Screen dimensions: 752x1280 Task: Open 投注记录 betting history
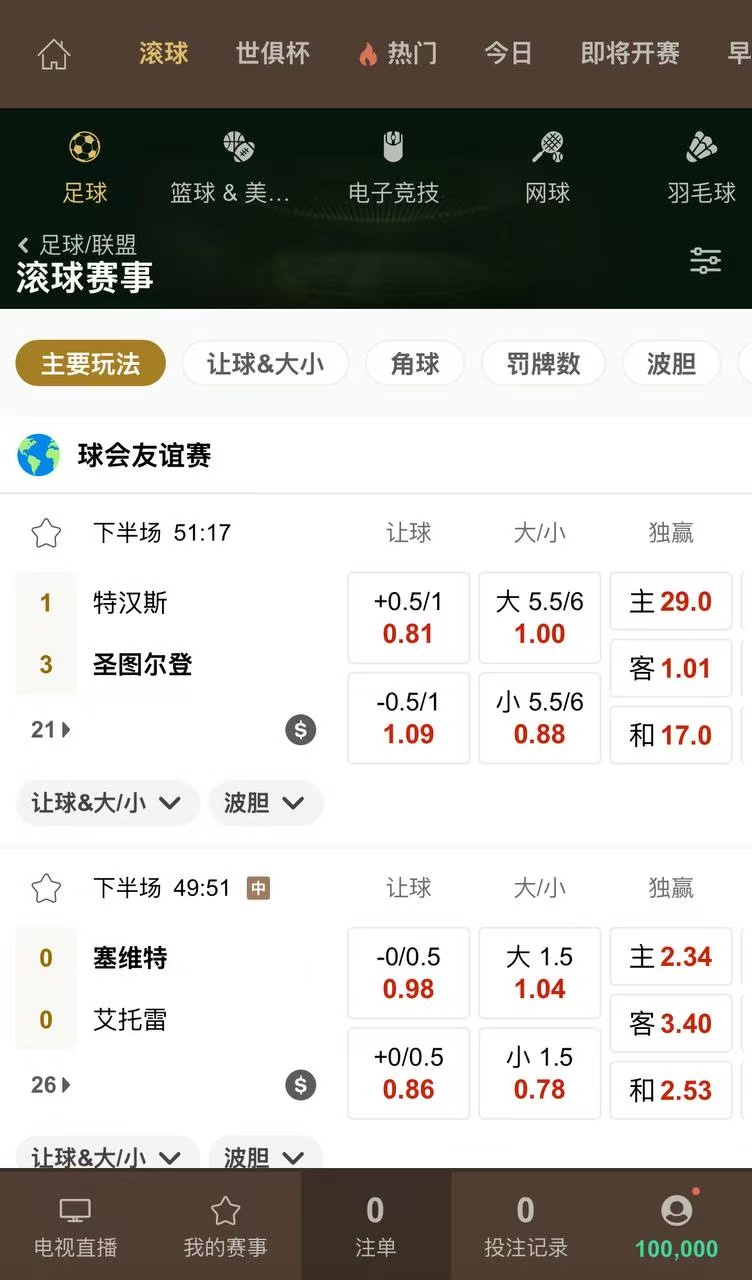pos(525,1226)
